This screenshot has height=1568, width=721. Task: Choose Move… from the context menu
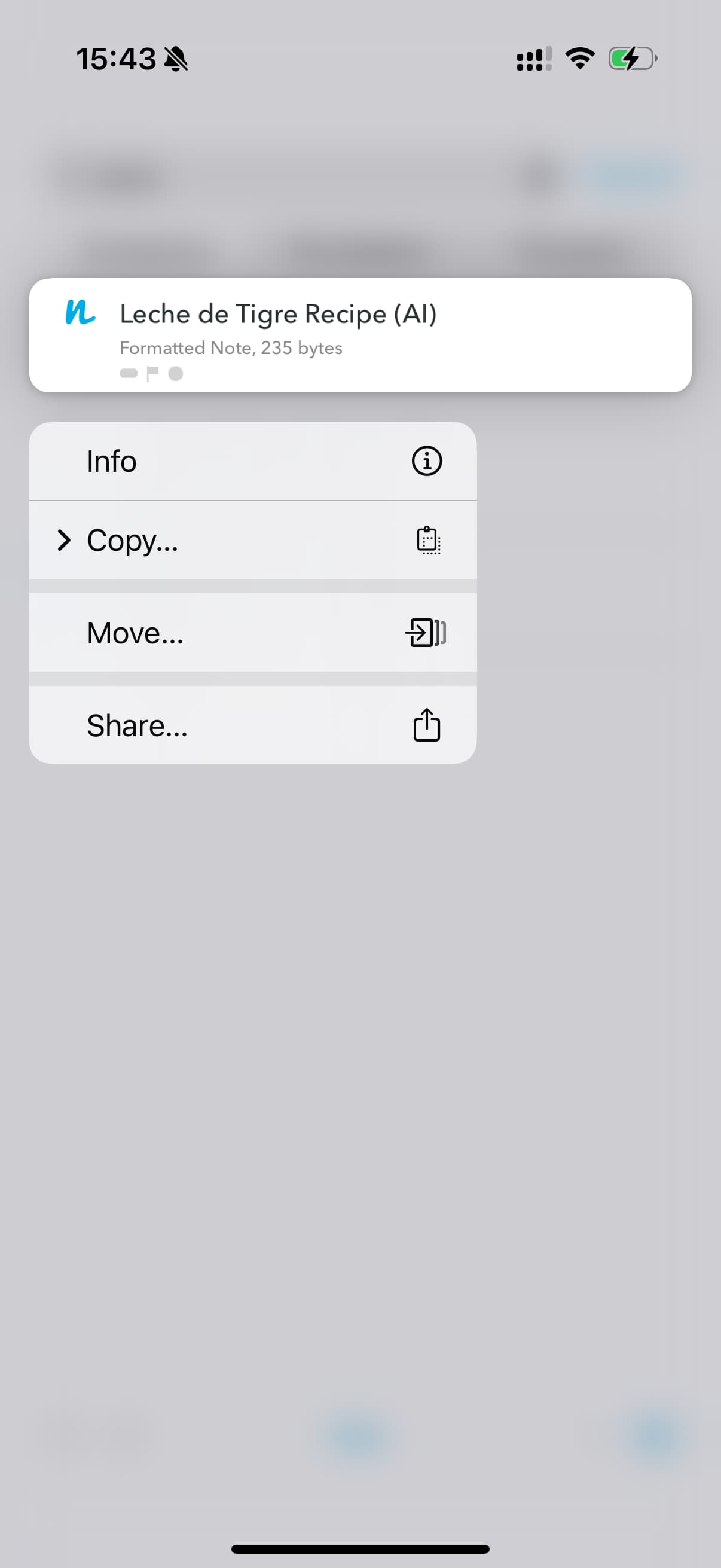click(x=252, y=633)
